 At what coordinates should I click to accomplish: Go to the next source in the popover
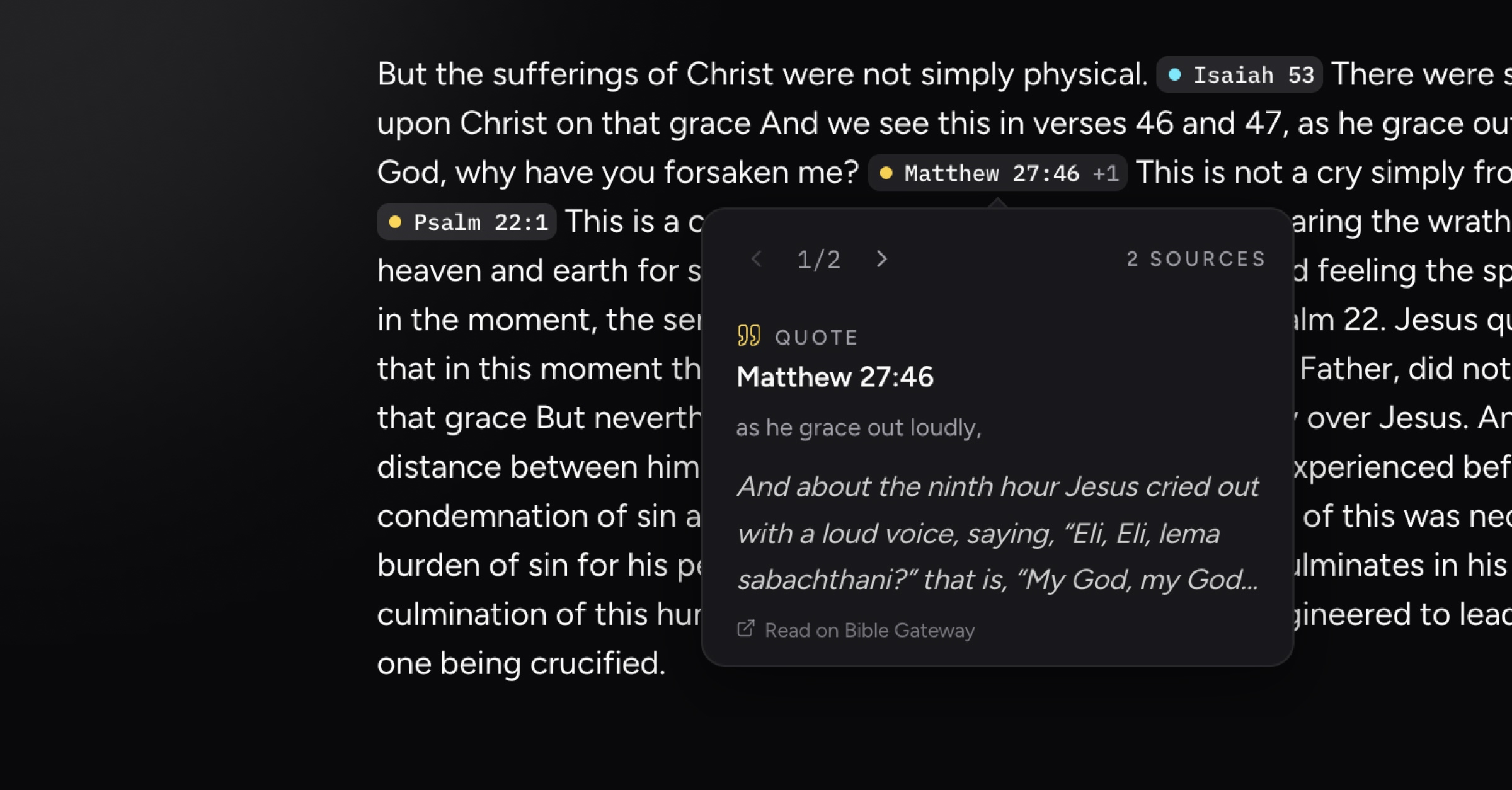click(882, 259)
